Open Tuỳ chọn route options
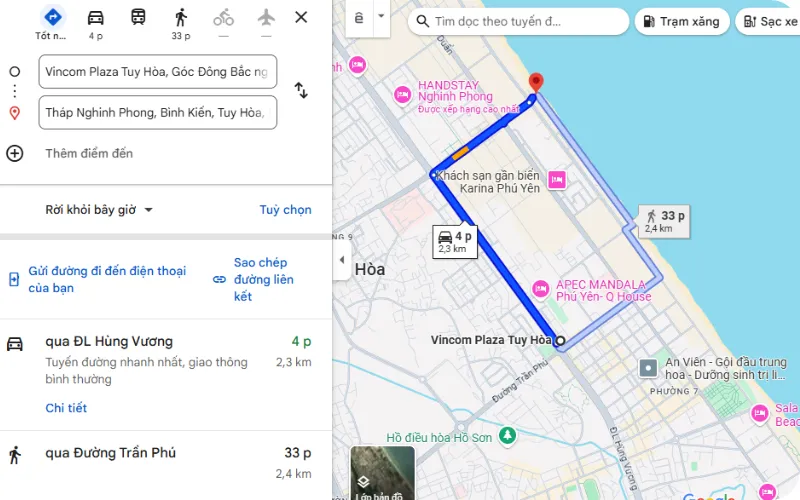This screenshot has height=500, width=800. (285, 210)
